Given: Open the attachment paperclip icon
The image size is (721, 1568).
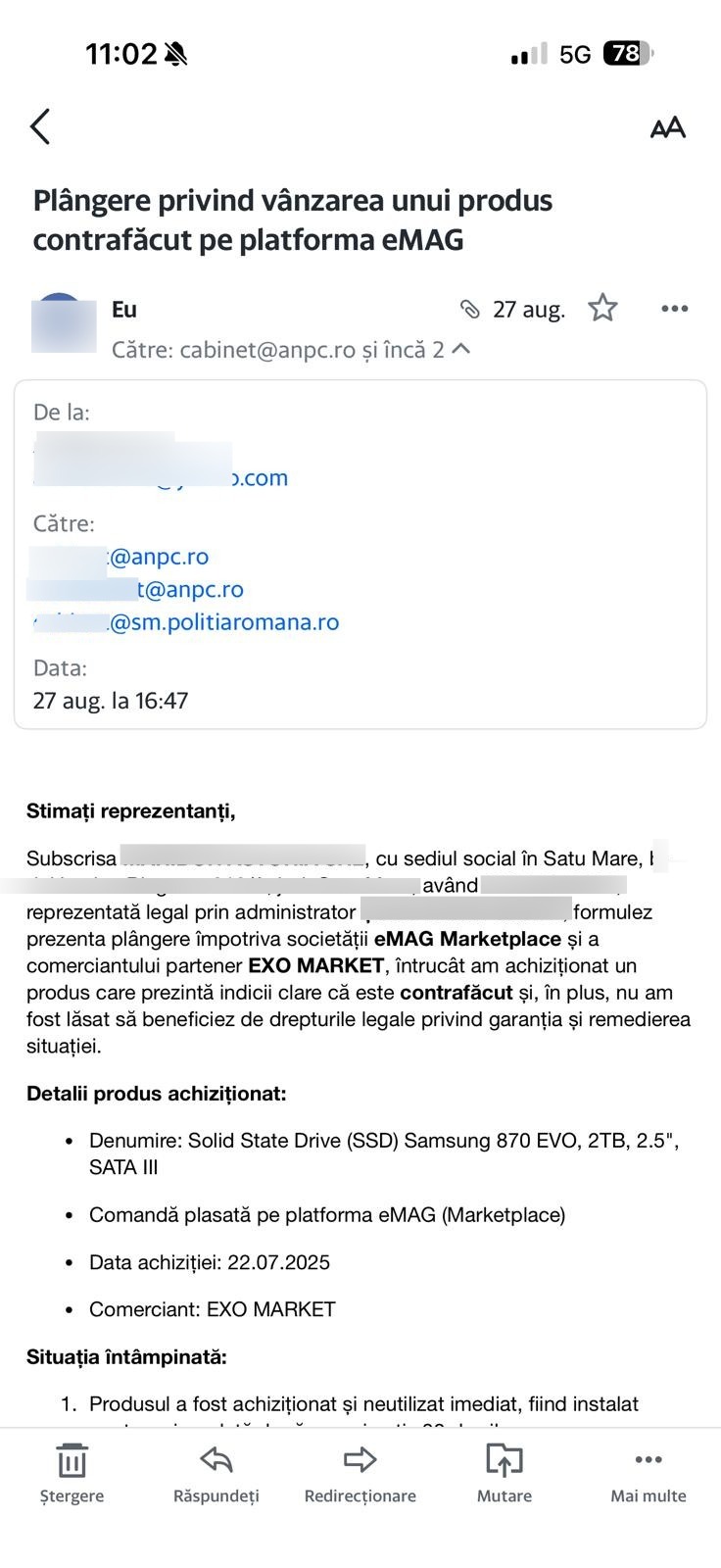Looking at the screenshot, I should coord(470,310).
